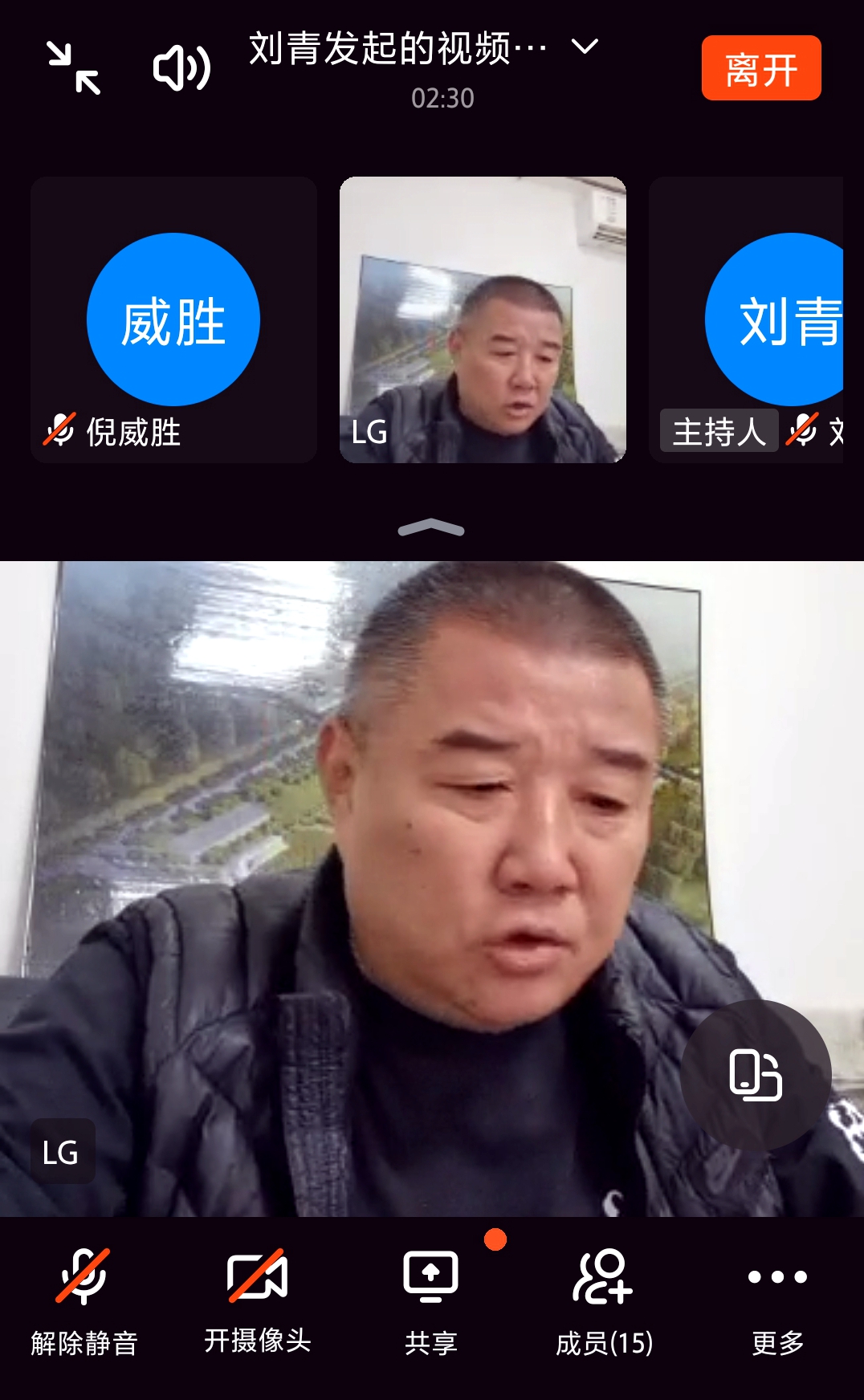Select LG's video tile in strip
The image size is (864, 1400).
tap(483, 320)
